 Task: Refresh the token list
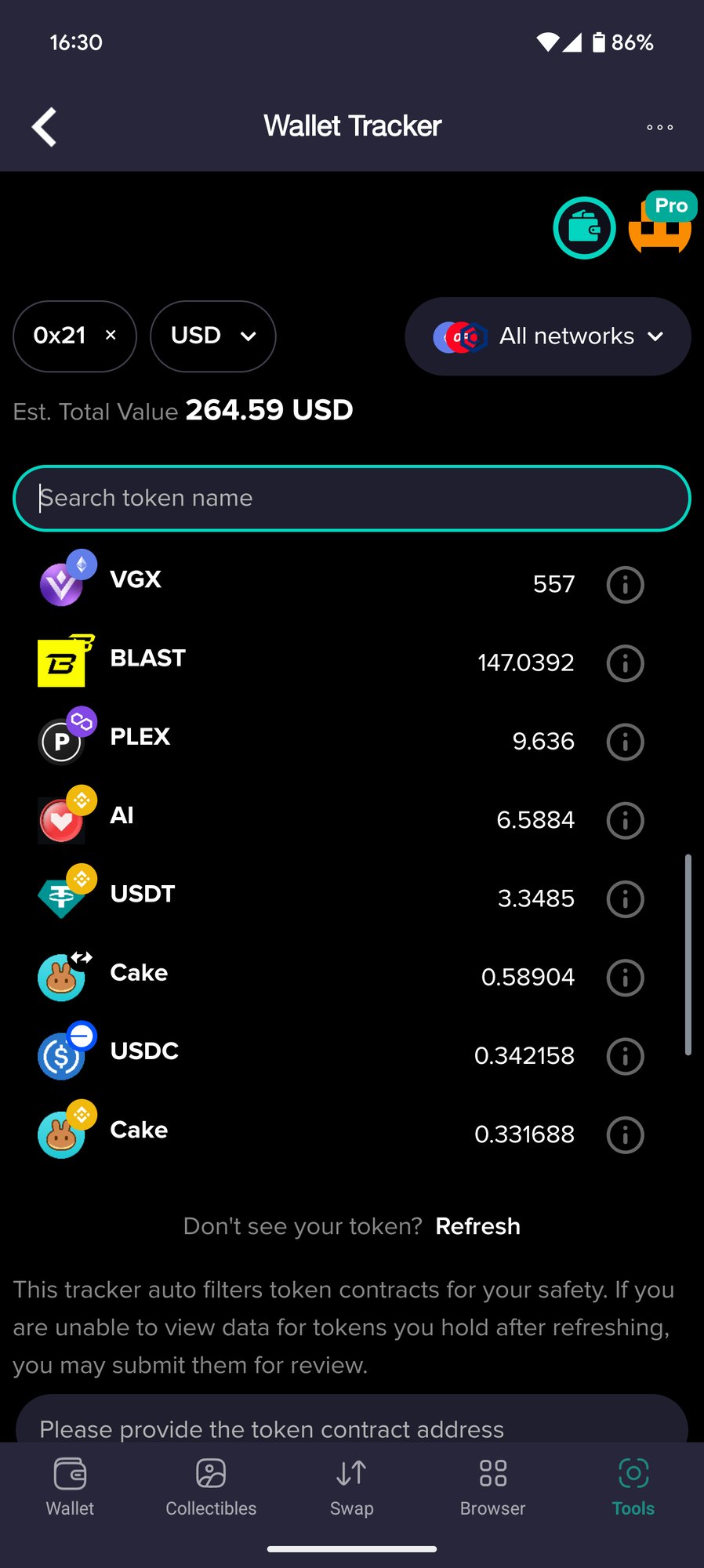coord(477,1226)
